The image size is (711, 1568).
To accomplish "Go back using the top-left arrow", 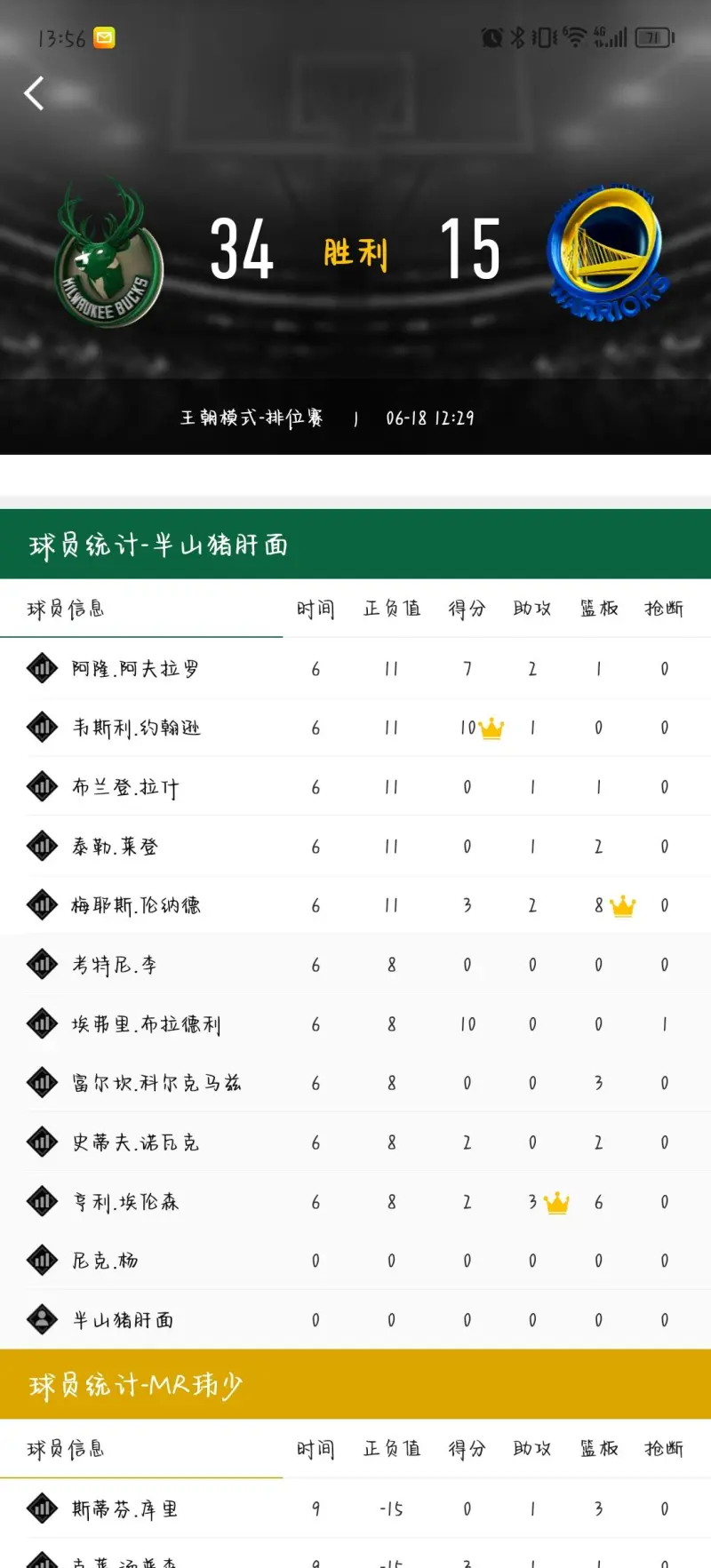I will click(x=35, y=93).
